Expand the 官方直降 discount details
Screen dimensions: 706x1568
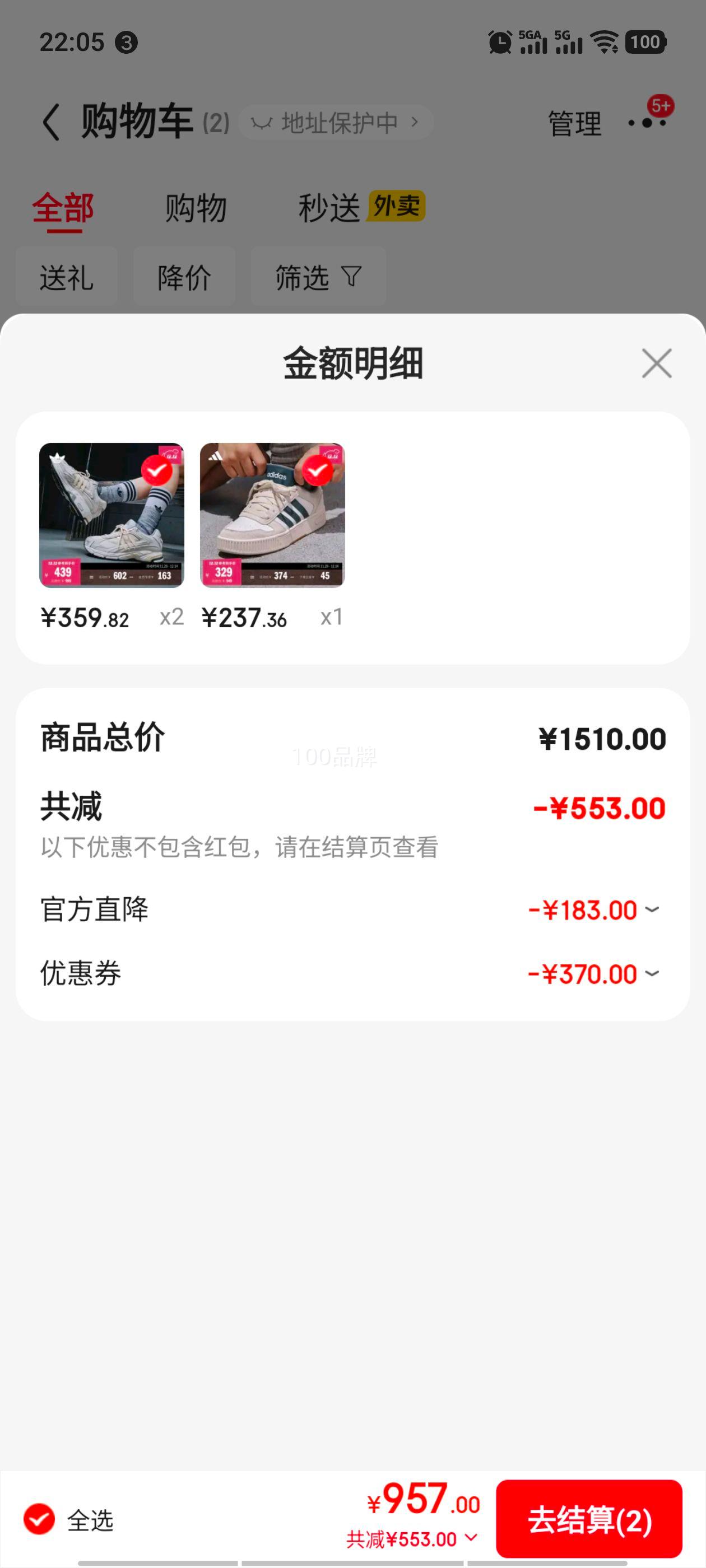pyautogui.click(x=652, y=909)
